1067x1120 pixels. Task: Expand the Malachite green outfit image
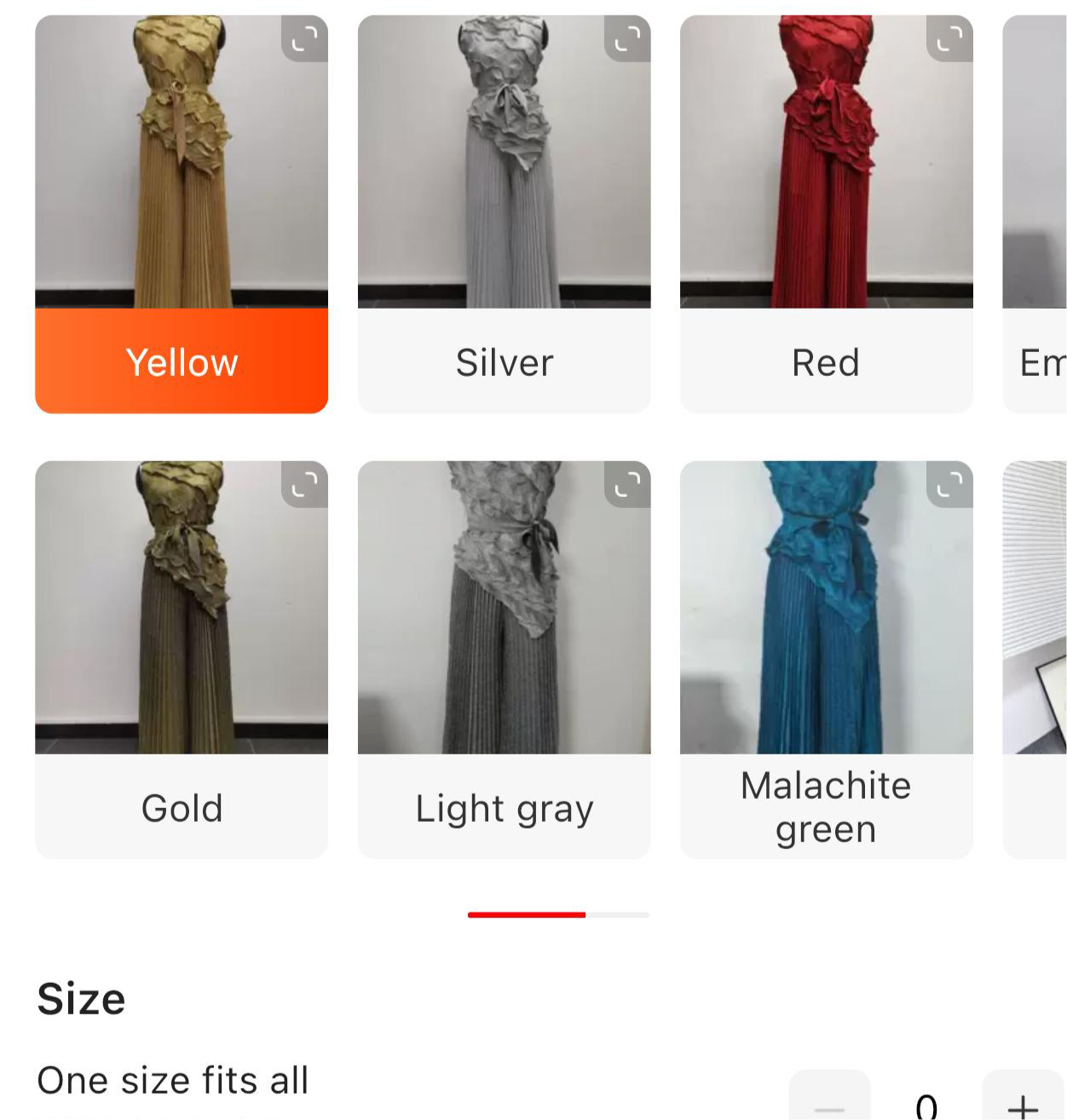949,485
